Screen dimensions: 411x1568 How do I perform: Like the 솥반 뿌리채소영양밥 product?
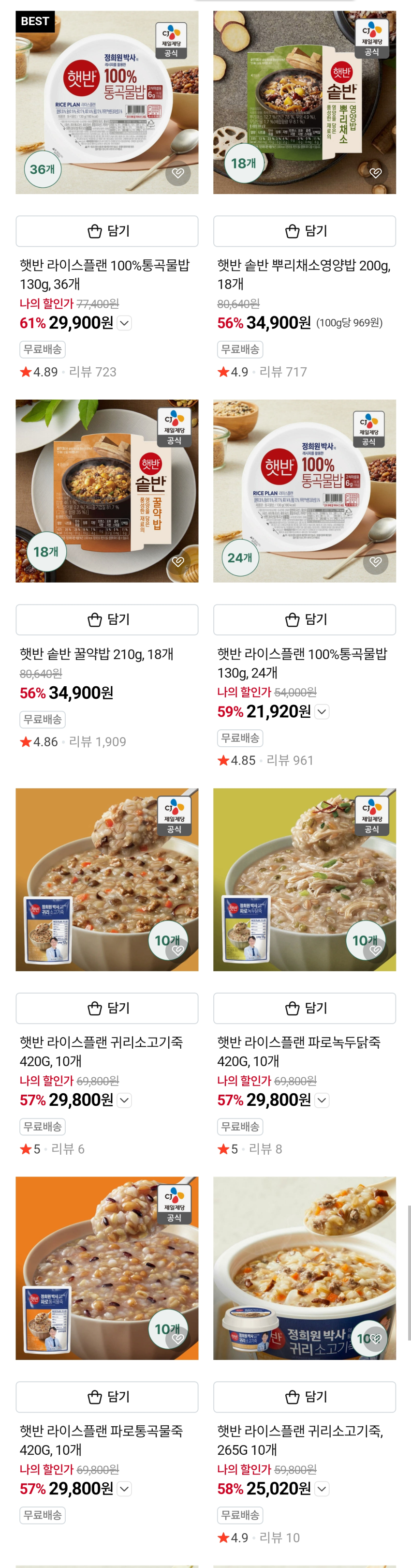pos(376,173)
